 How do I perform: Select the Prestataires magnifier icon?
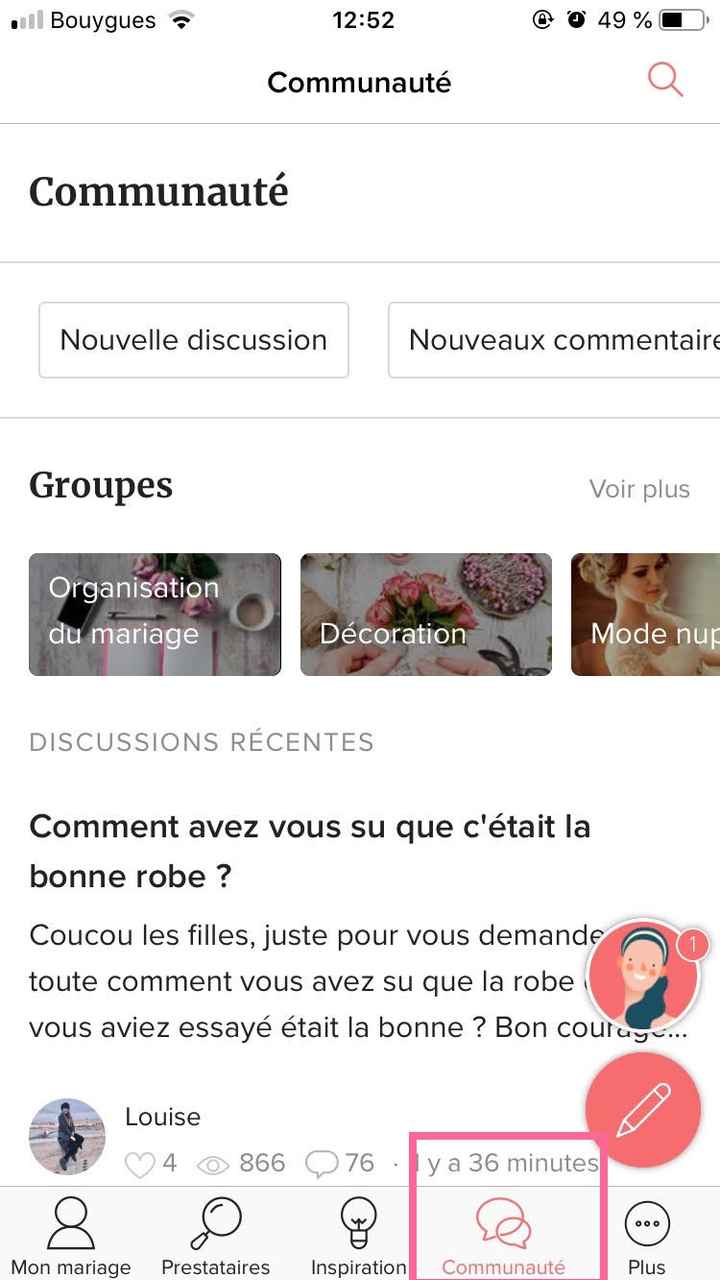(x=215, y=1221)
